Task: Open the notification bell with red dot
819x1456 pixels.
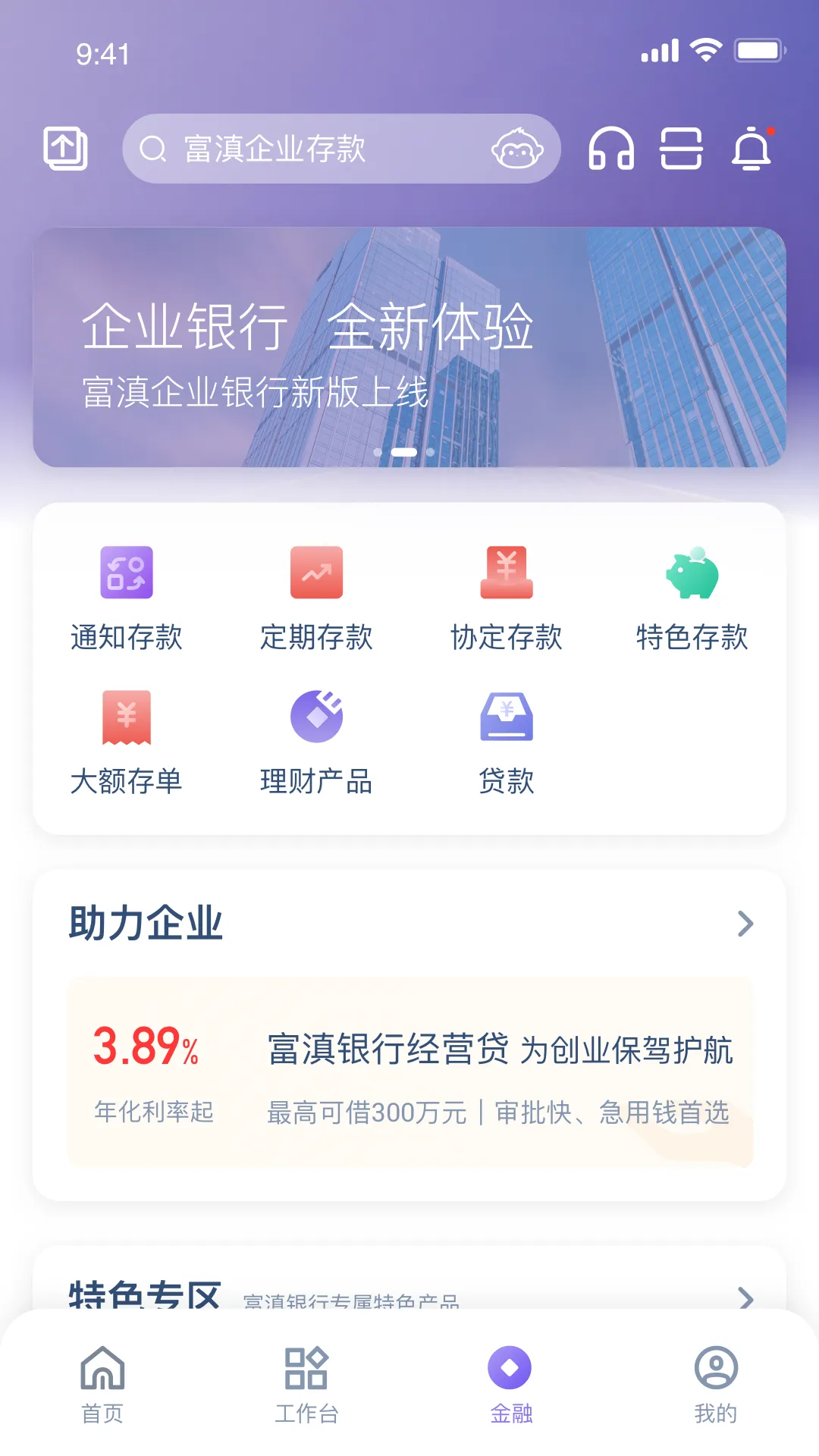Action: pos(751,149)
